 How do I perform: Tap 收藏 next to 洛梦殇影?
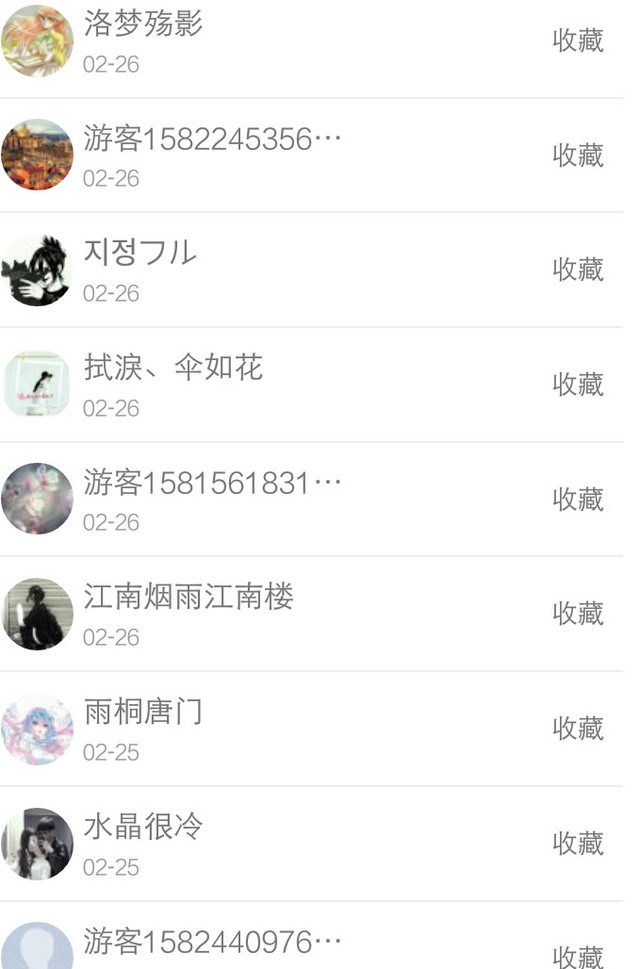click(x=578, y=41)
